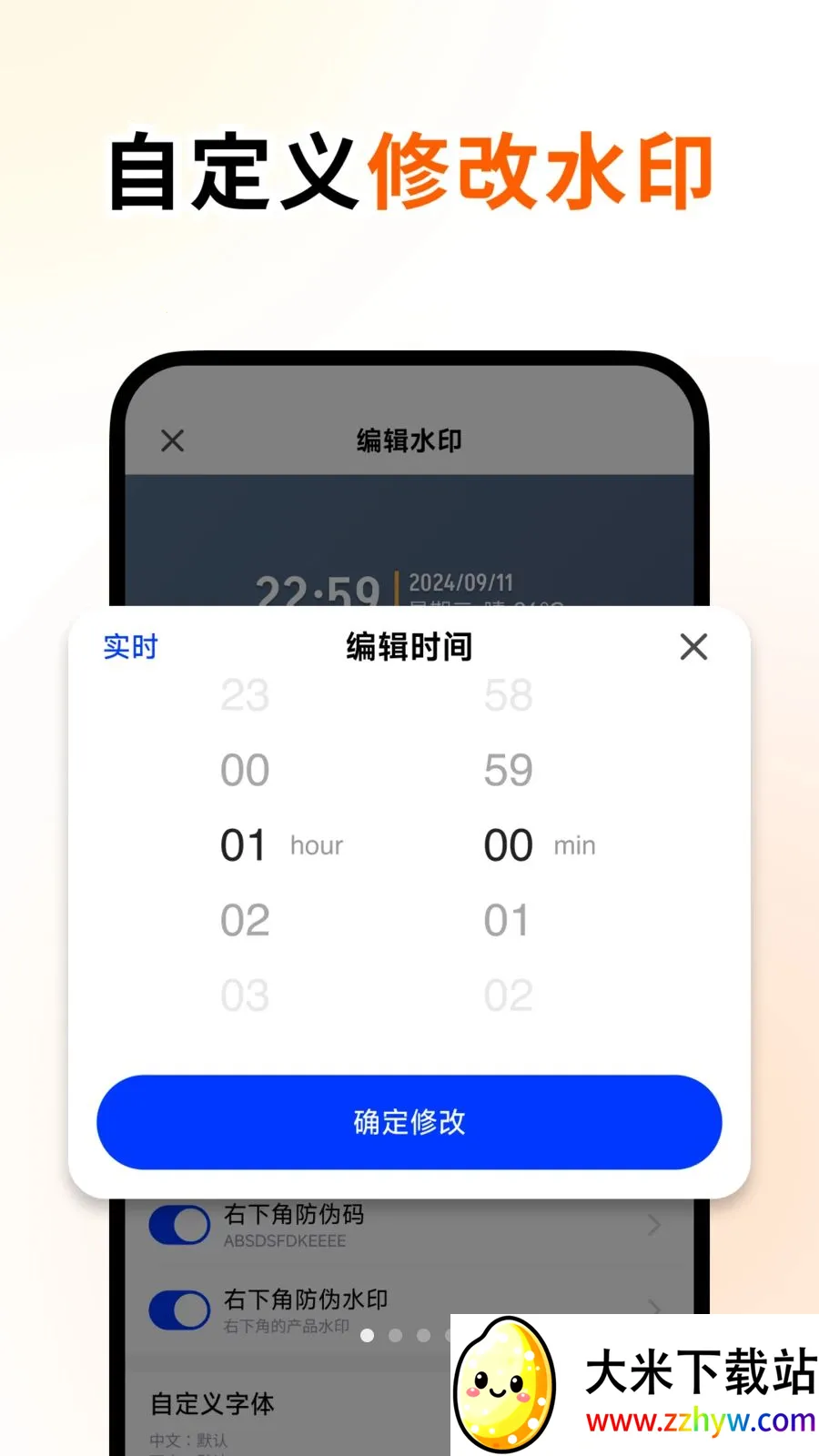Expand 右下角防伪码 options via its chevron
Screen dimensions: 819x1456
pos(652,1225)
